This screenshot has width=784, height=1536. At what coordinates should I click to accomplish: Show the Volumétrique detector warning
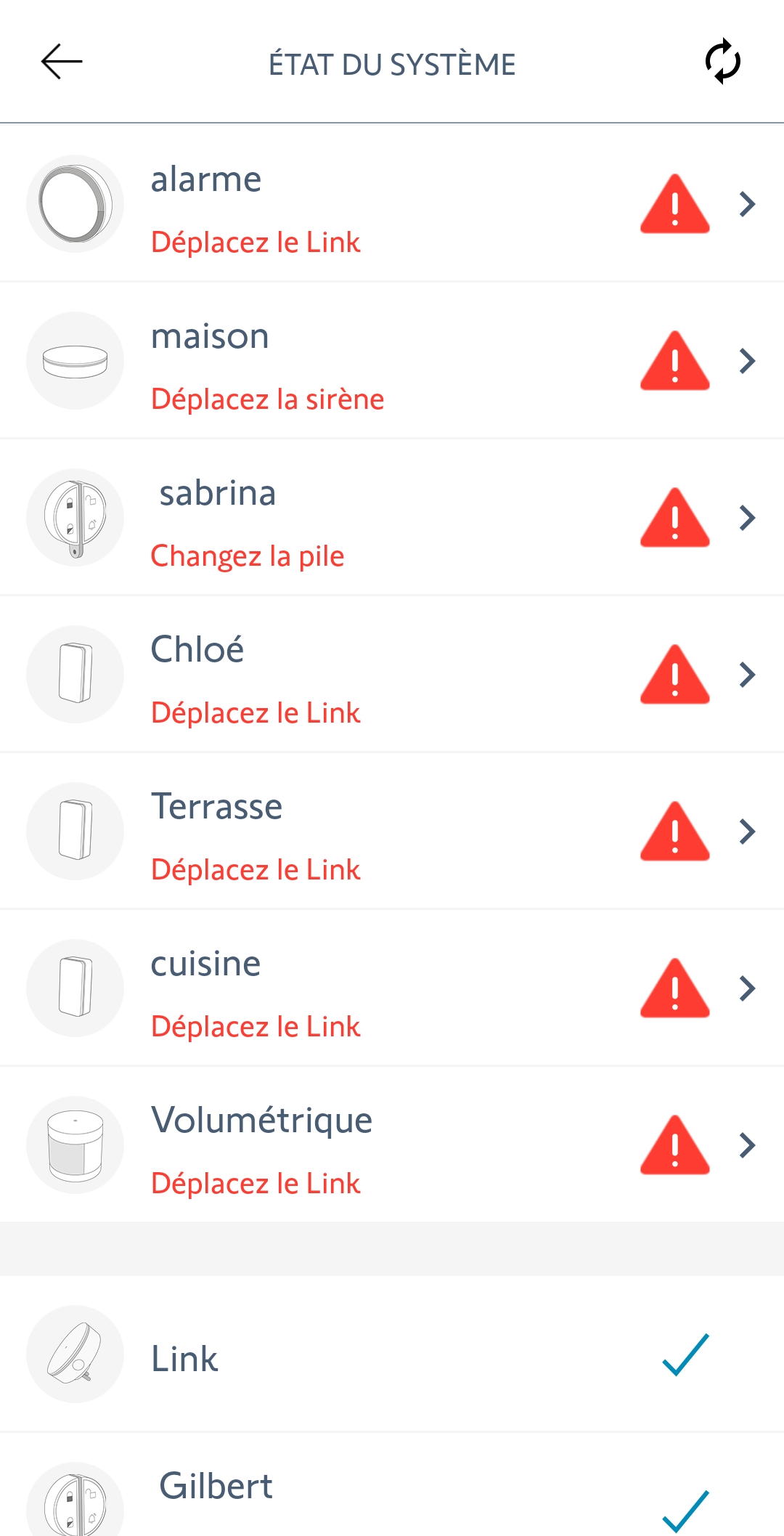pos(392,1145)
